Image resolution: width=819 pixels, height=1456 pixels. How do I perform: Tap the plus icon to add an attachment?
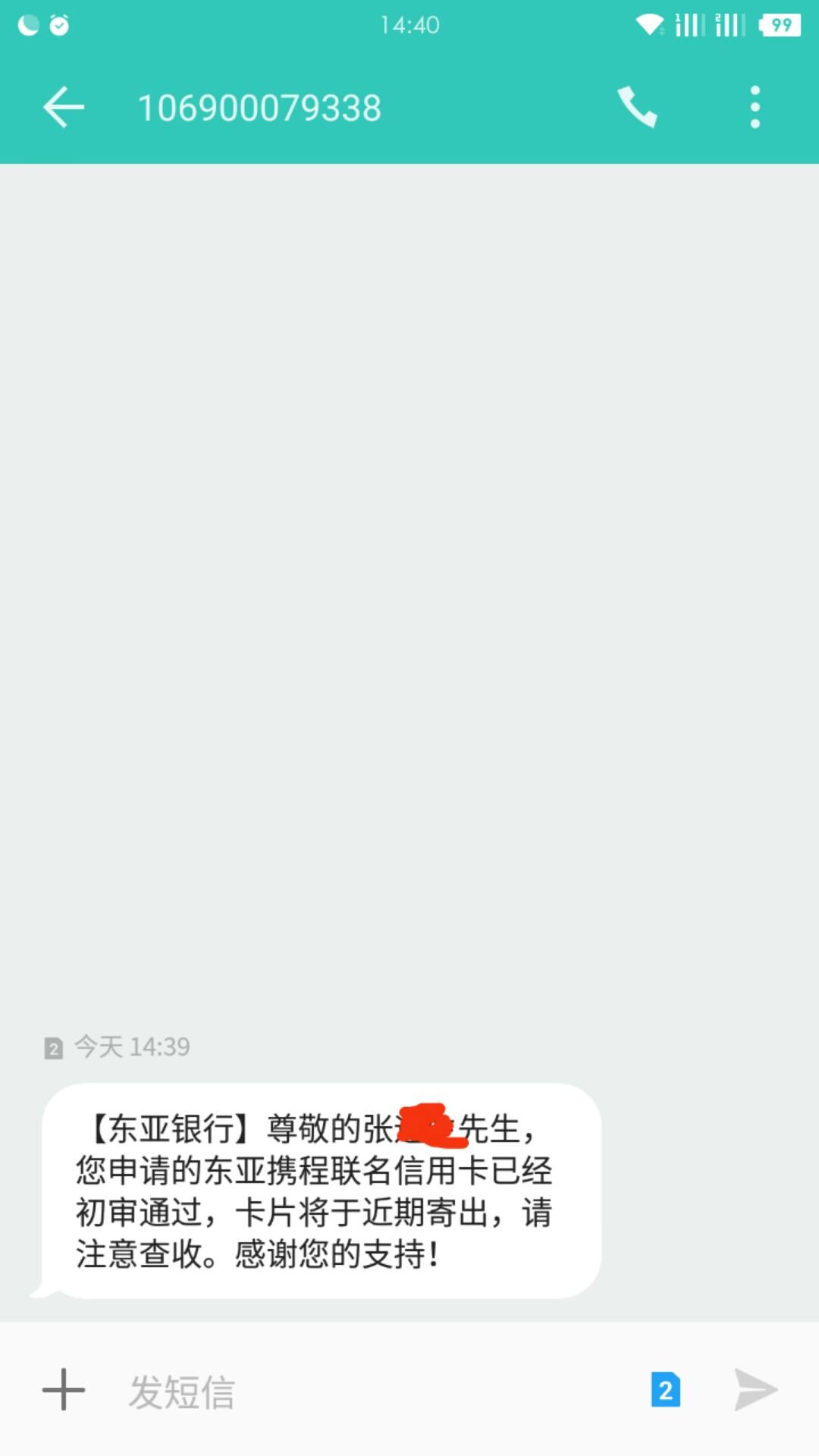[64, 1389]
